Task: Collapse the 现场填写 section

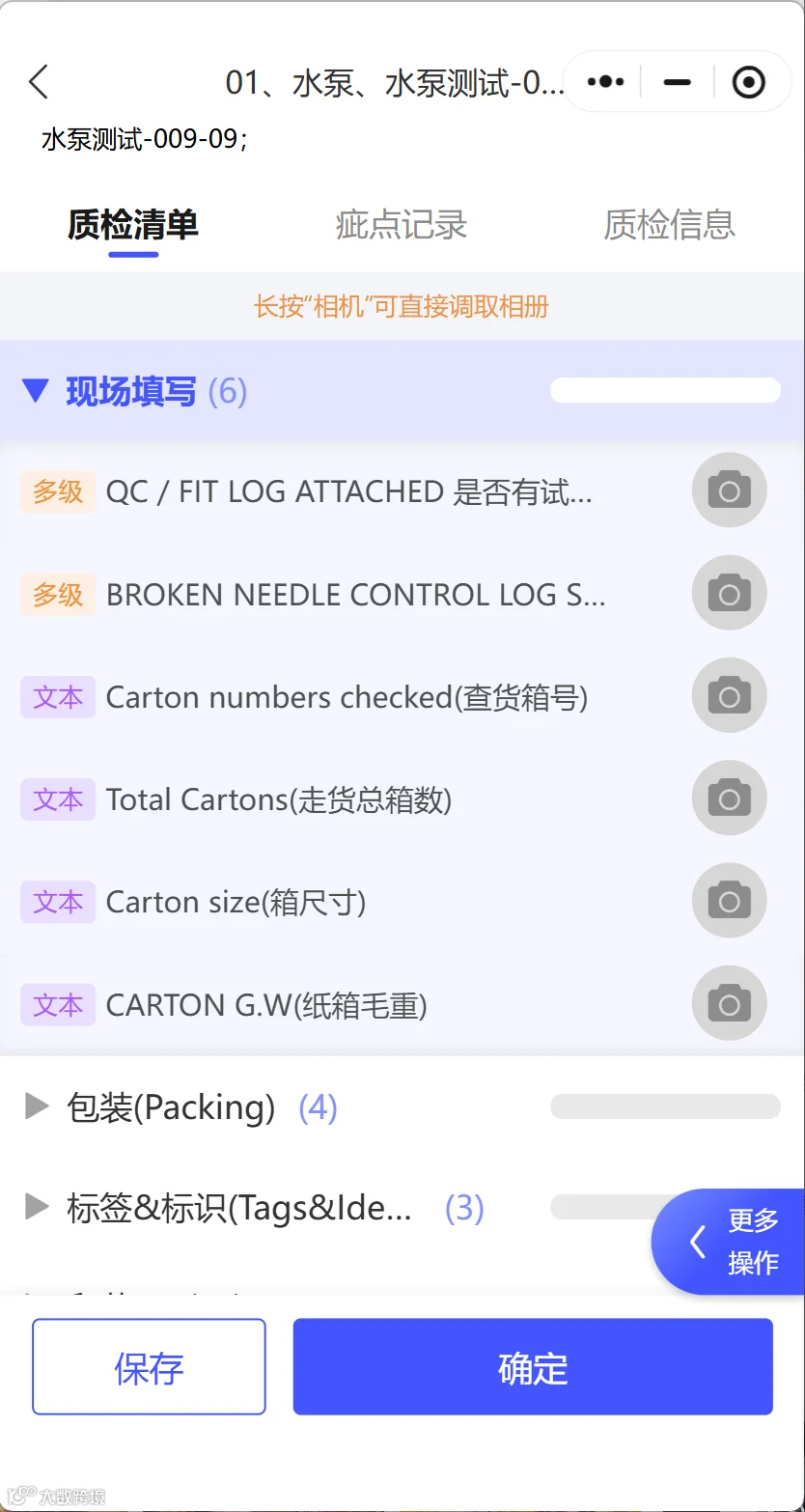Action: point(36,391)
